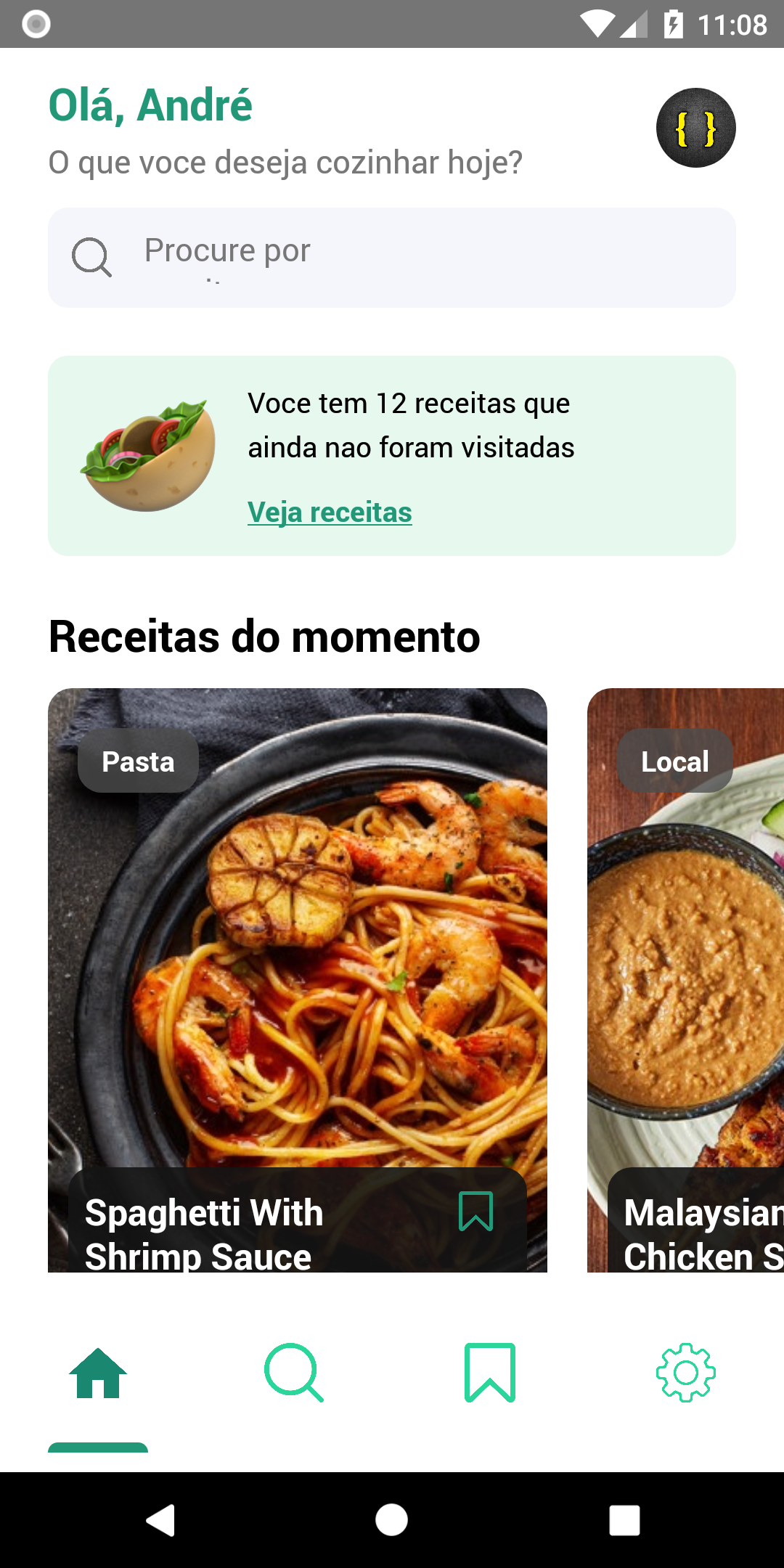Open the settings gear tab
The height and width of the screenshot is (1568, 784).
(686, 1373)
